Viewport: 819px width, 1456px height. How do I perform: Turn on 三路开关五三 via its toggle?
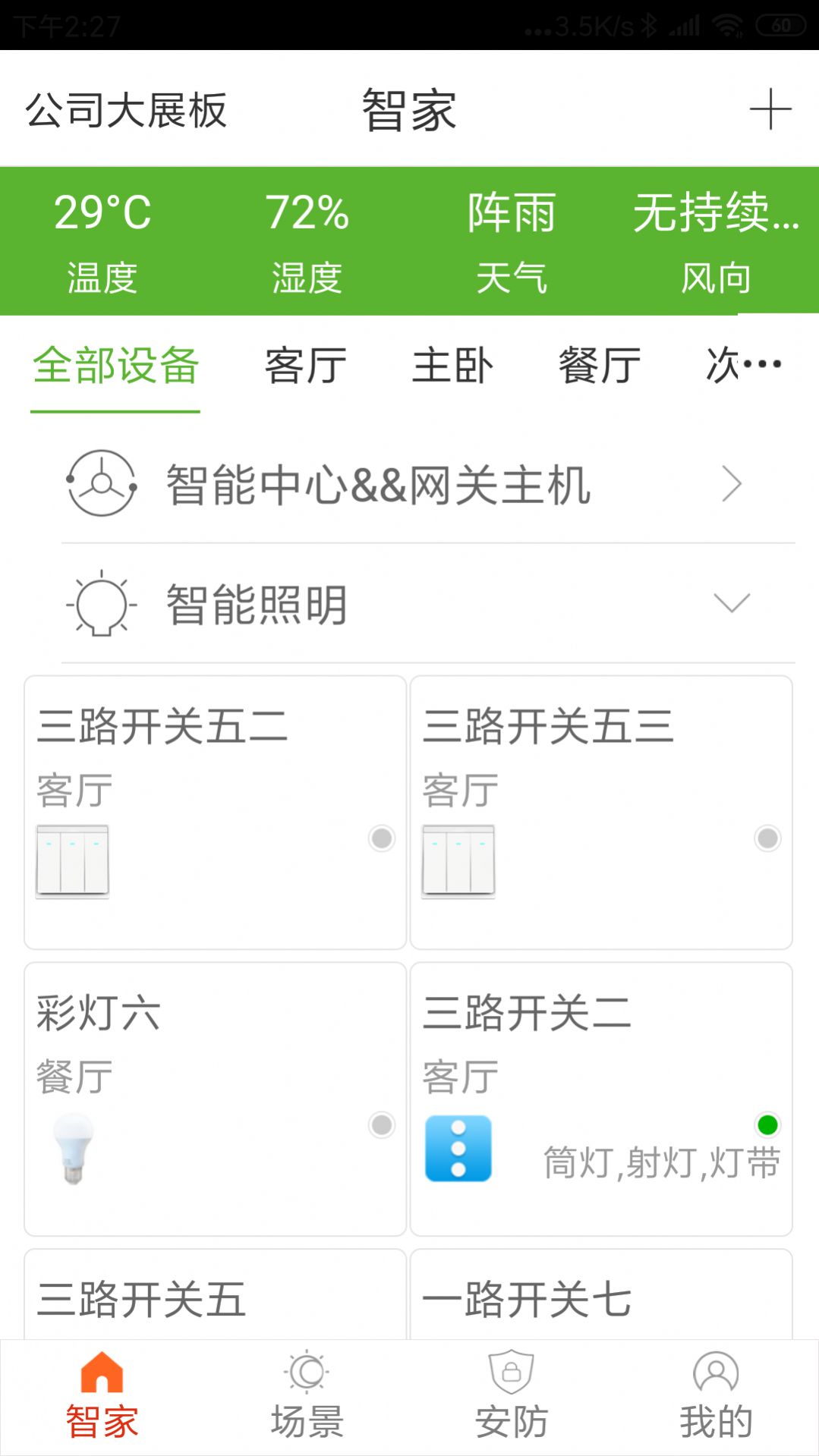[x=767, y=838]
